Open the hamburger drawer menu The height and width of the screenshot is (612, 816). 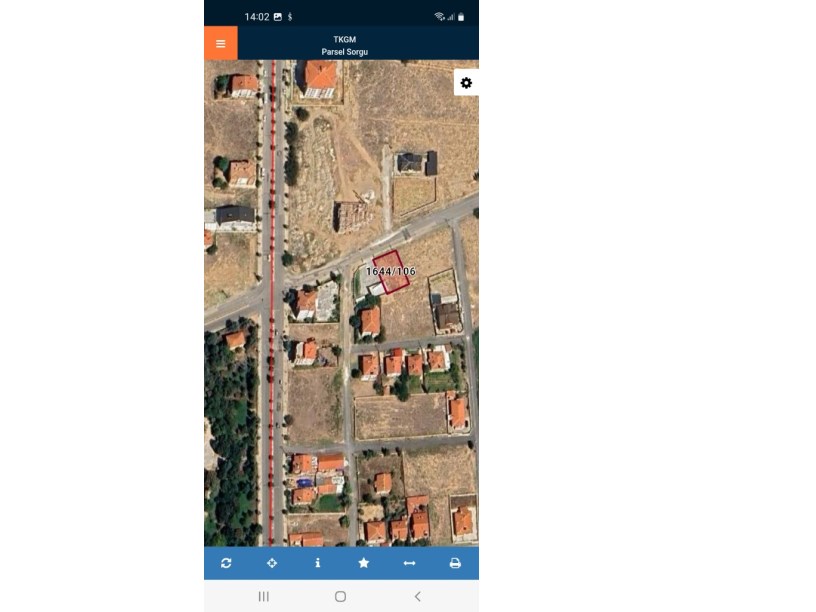[x=220, y=43]
